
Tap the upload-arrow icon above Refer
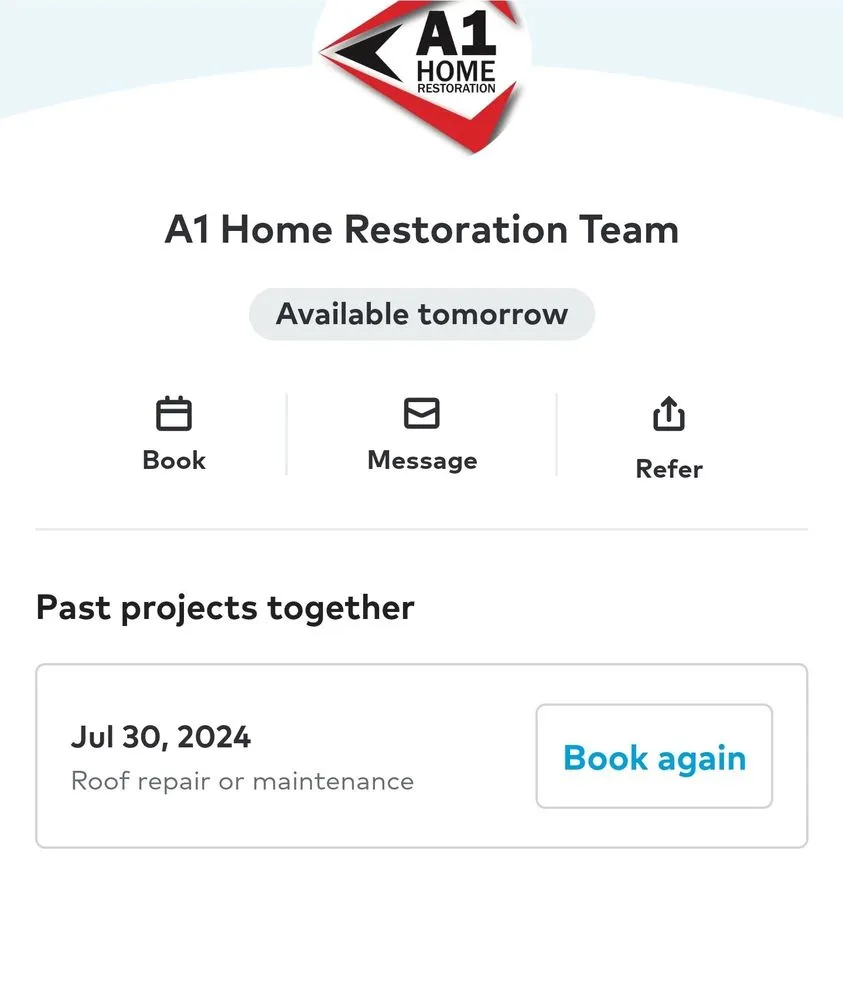coord(668,412)
